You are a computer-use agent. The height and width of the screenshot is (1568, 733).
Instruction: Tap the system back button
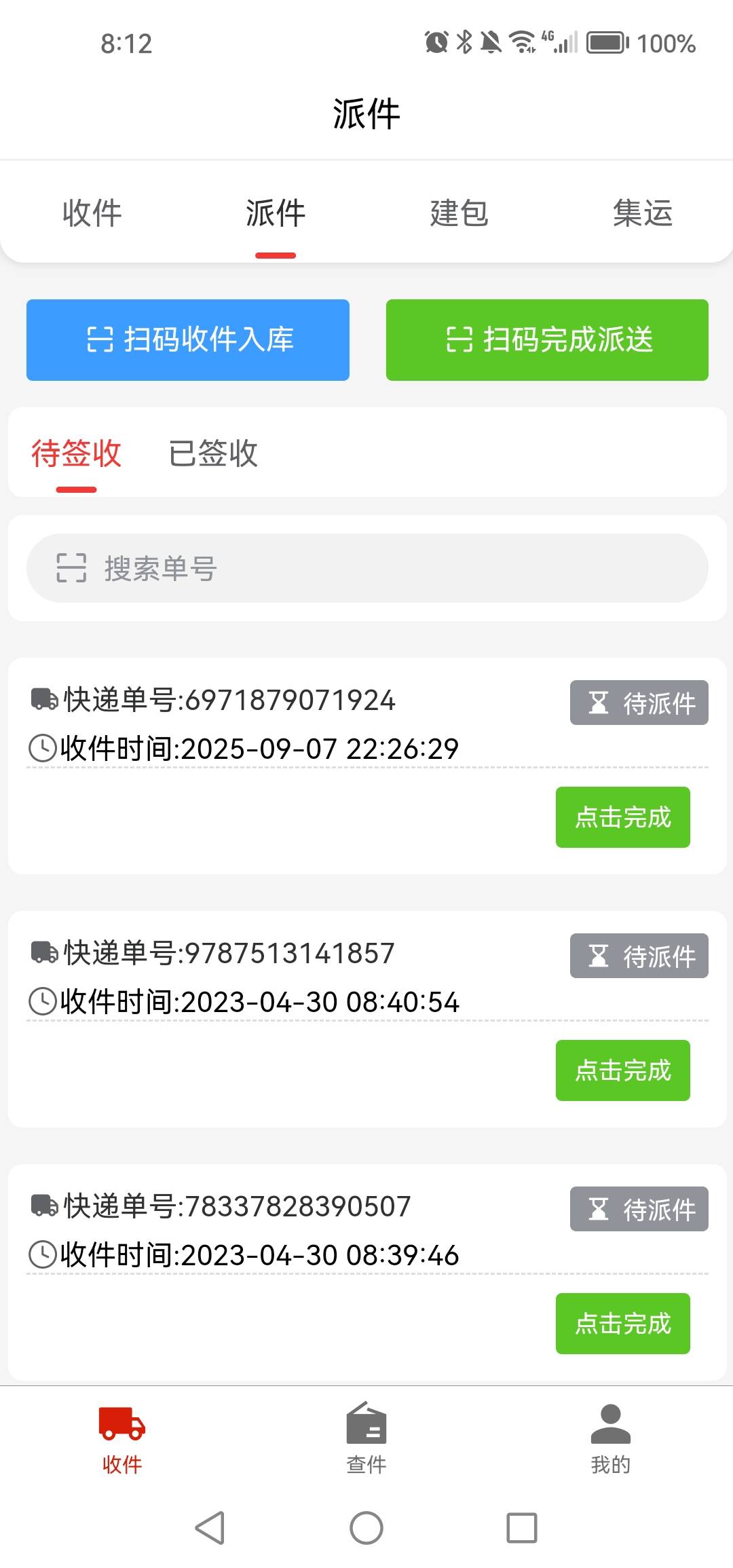[210, 1527]
